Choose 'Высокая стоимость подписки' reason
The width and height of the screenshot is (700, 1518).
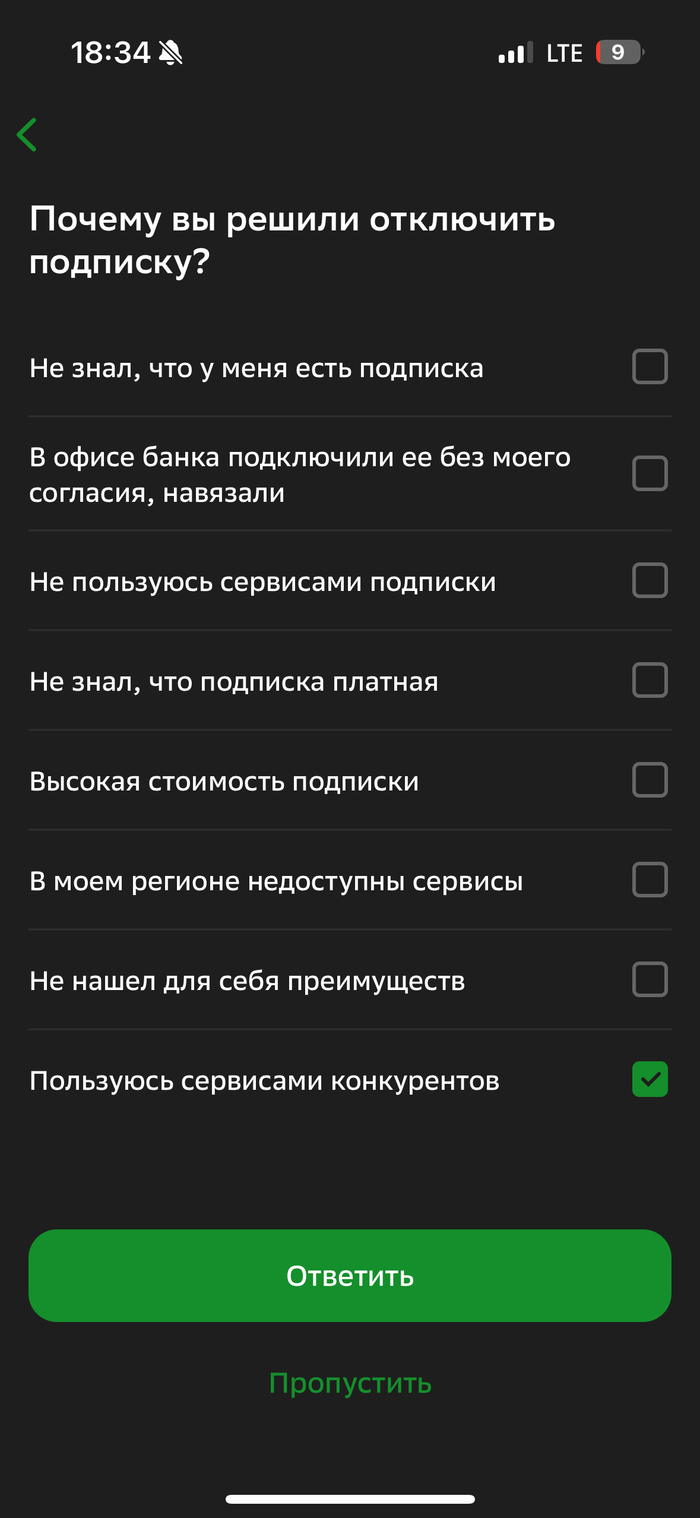[649, 780]
